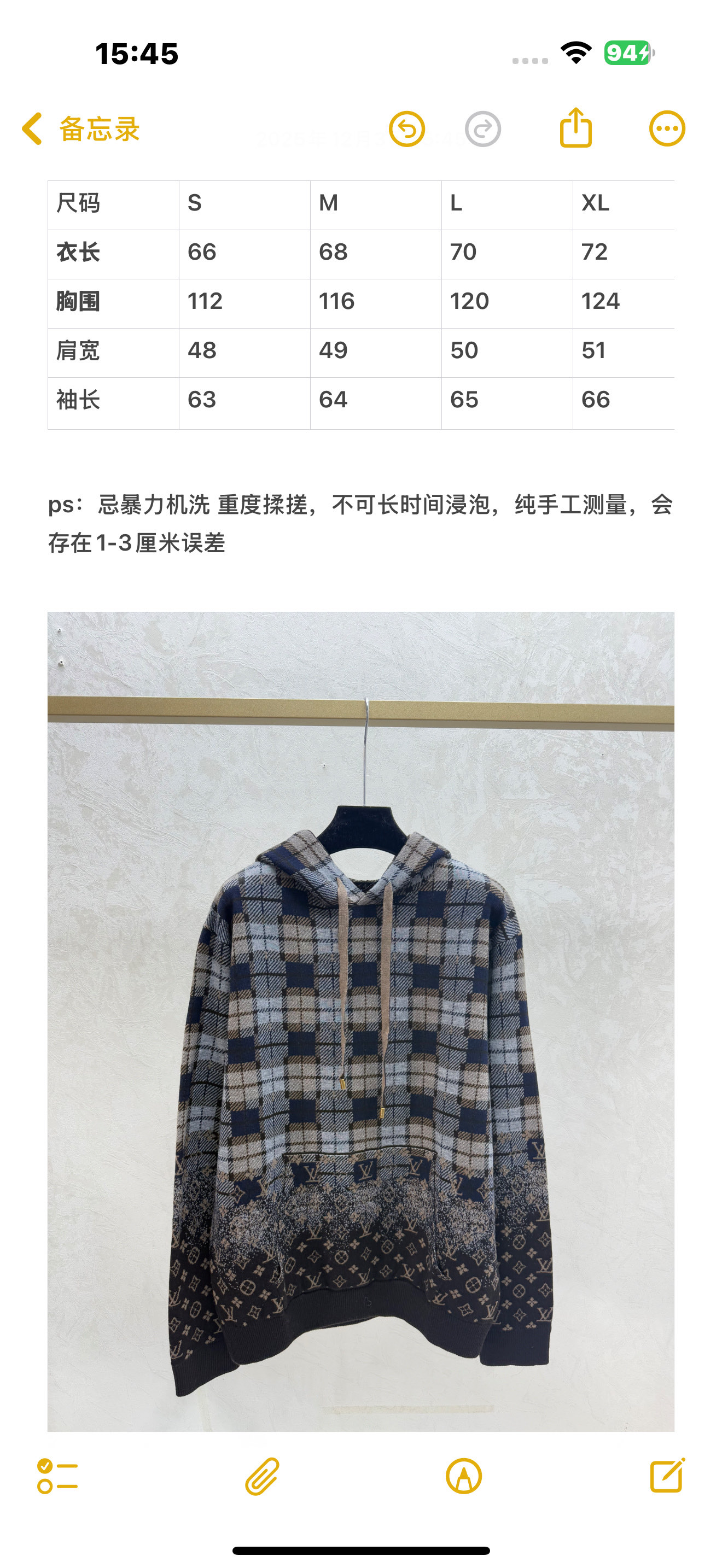Open the hoodie photo in the note
Image resolution: width=722 pixels, height=1568 pixels.
click(360, 1021)
